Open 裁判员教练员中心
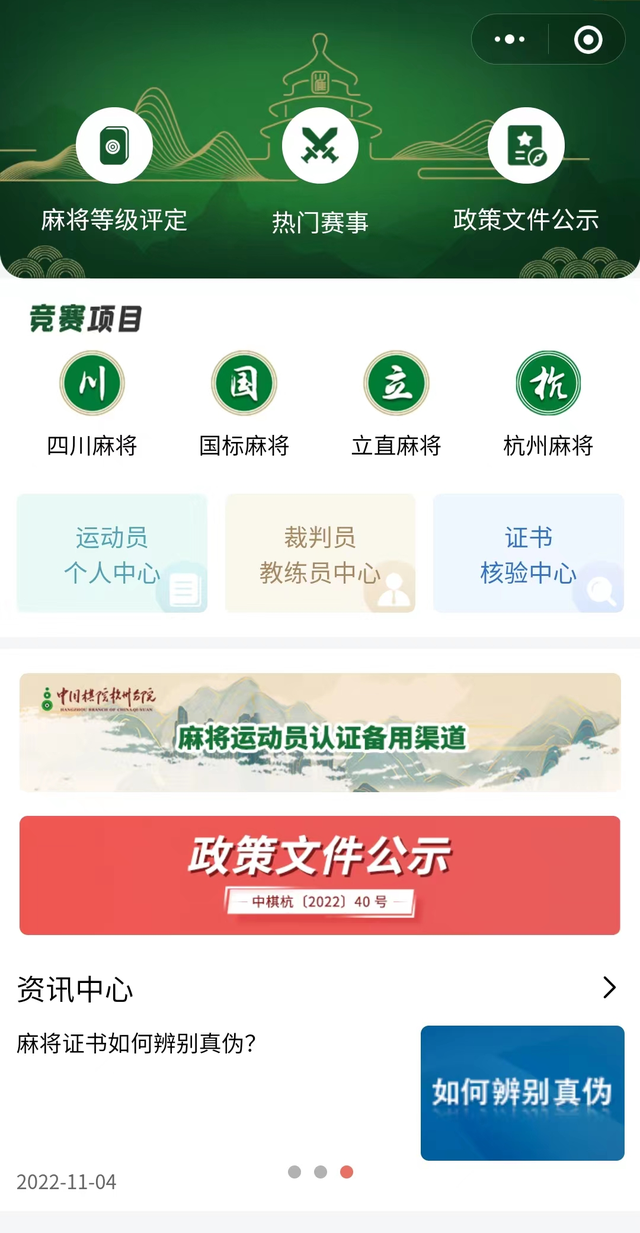 click(x=320, y=553)
